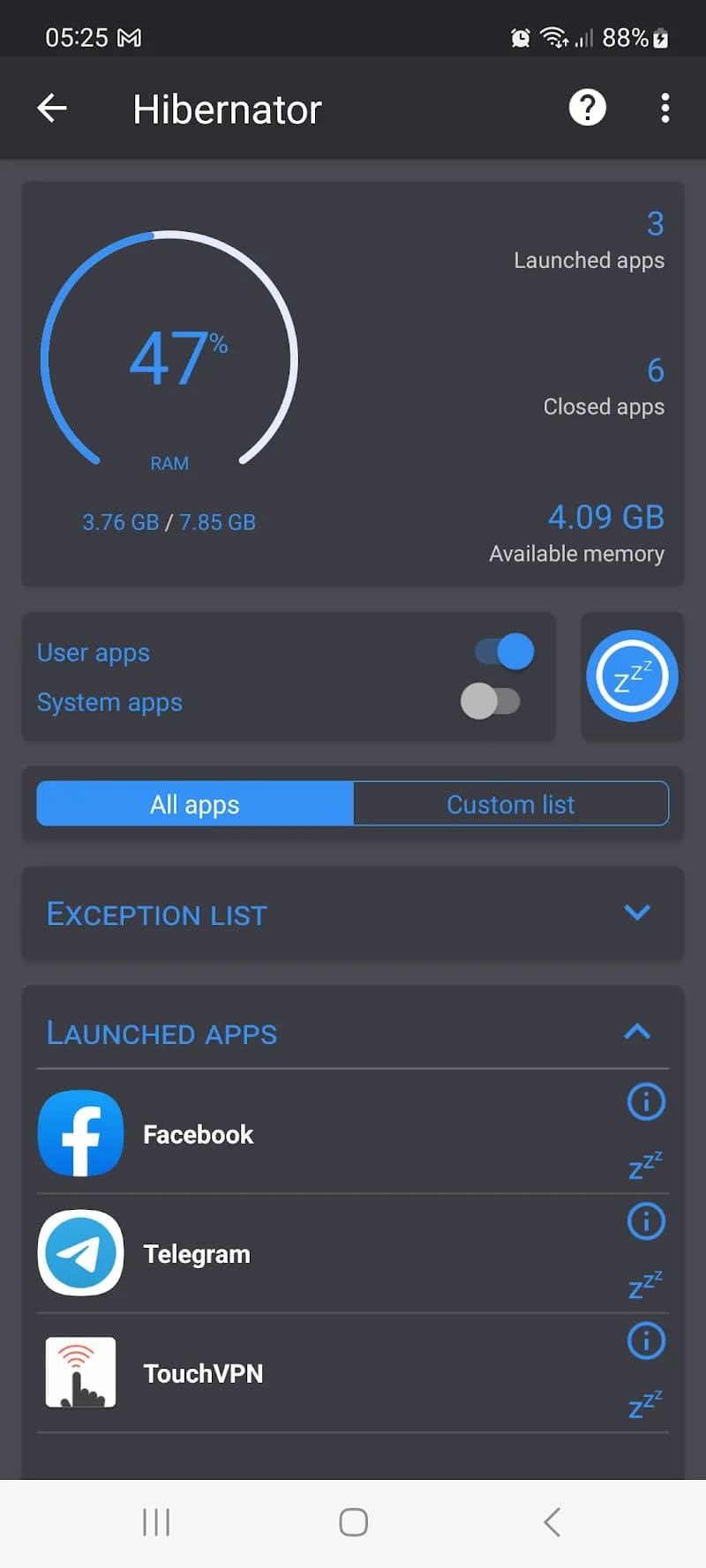Tap the info icon next to TouchVPN
This screenshot has height=1568, width=706.
coord(646,1341)
